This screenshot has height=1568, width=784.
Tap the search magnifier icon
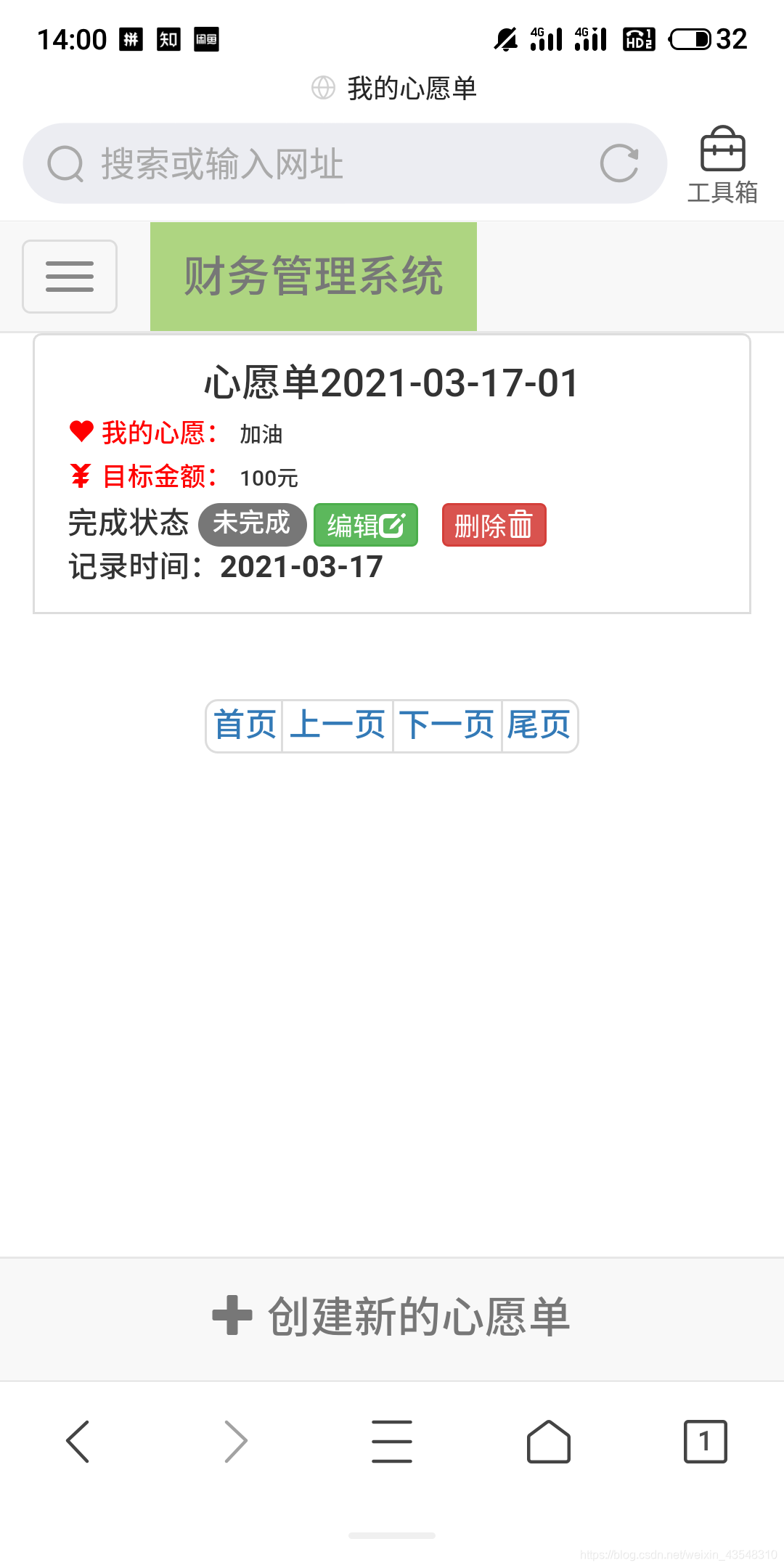tap(65, 163)
